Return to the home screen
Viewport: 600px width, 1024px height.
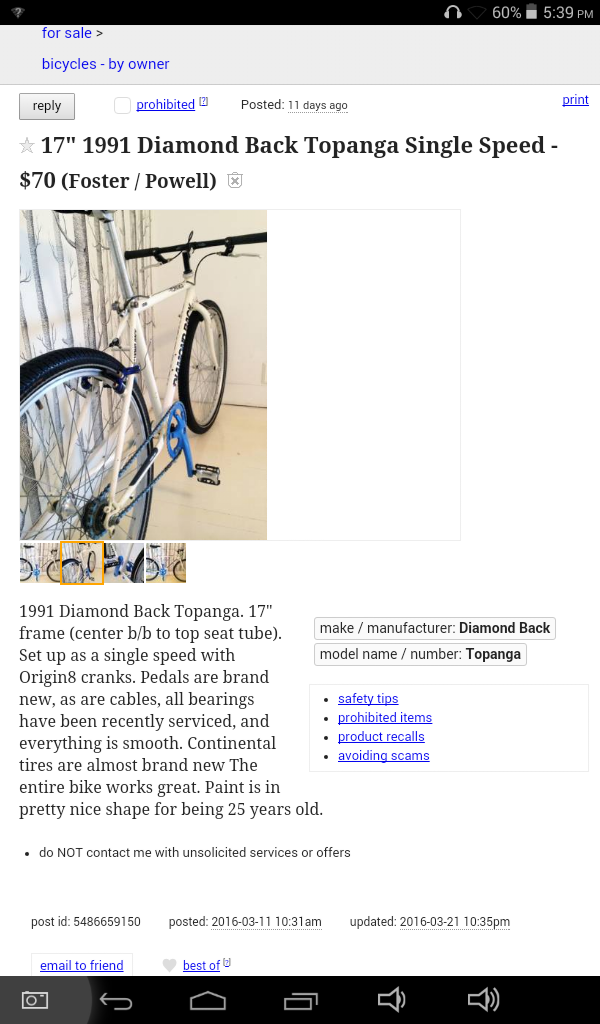(x=208, y=1000)
